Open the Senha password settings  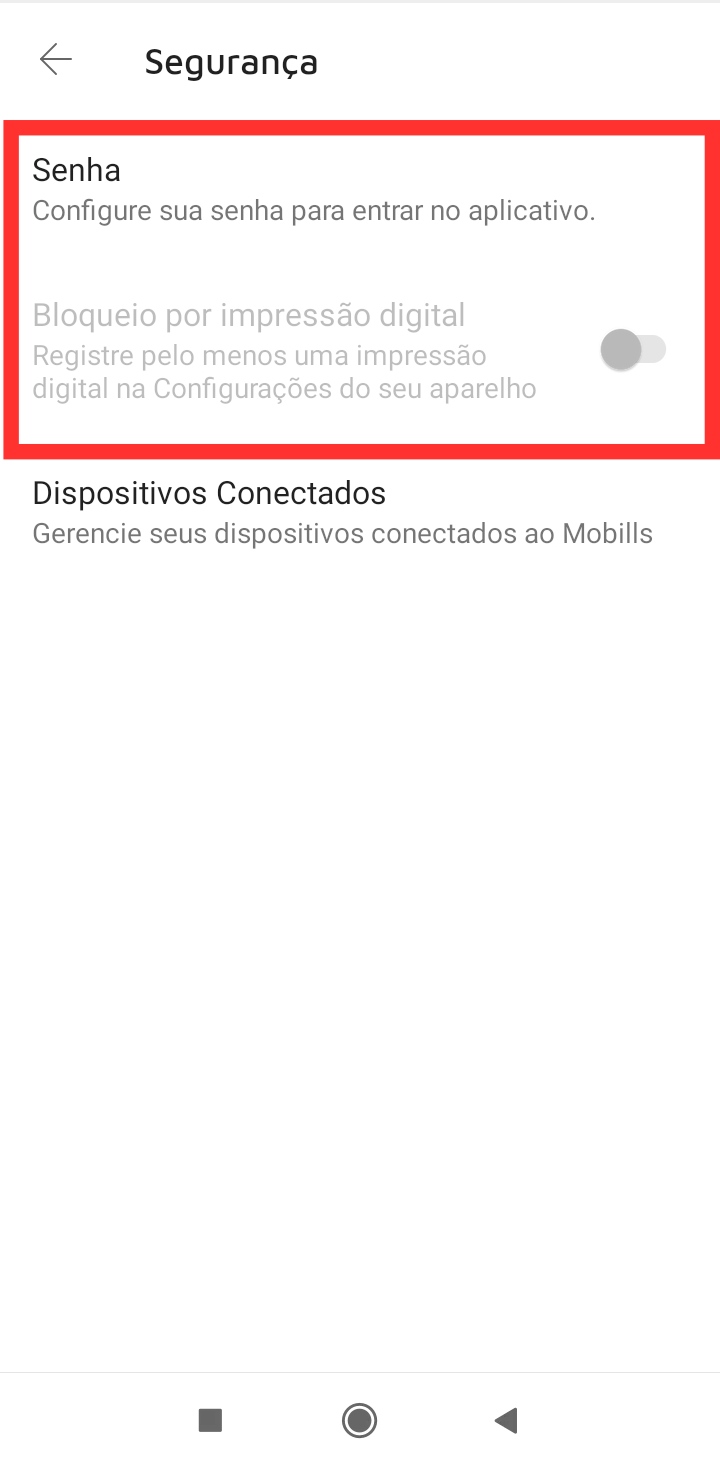pos(313,190)
